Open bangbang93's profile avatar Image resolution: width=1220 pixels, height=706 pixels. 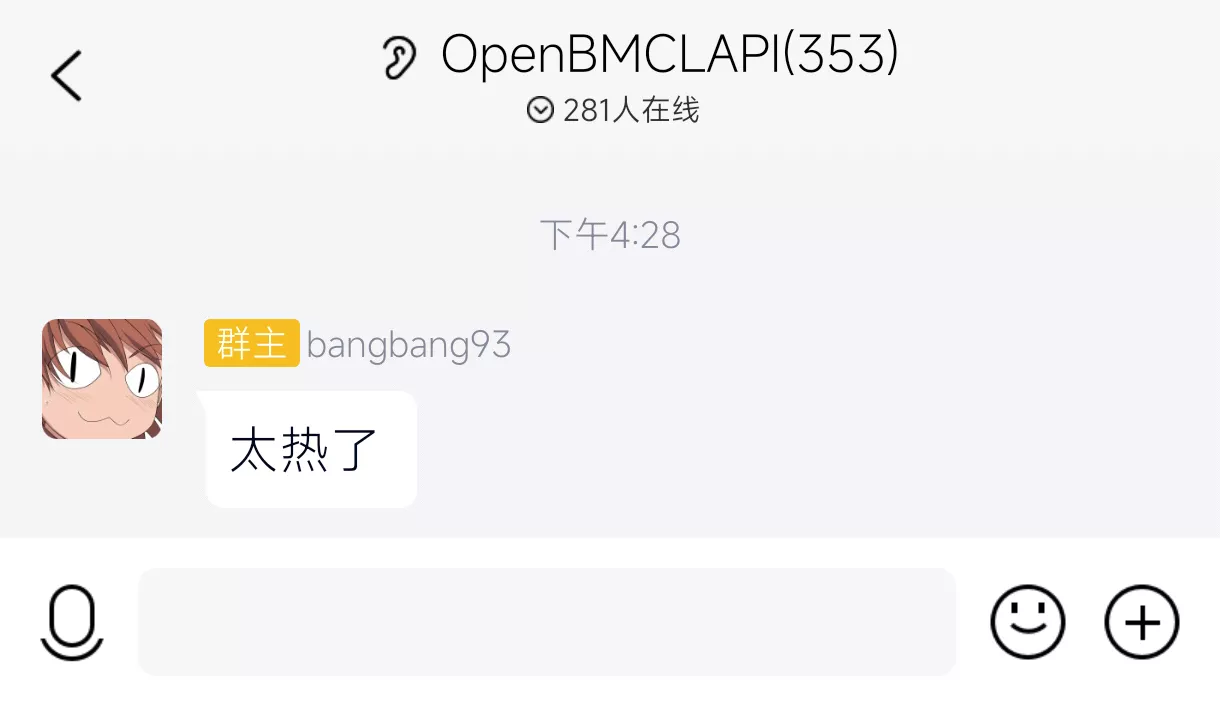[x=102, y=379]
